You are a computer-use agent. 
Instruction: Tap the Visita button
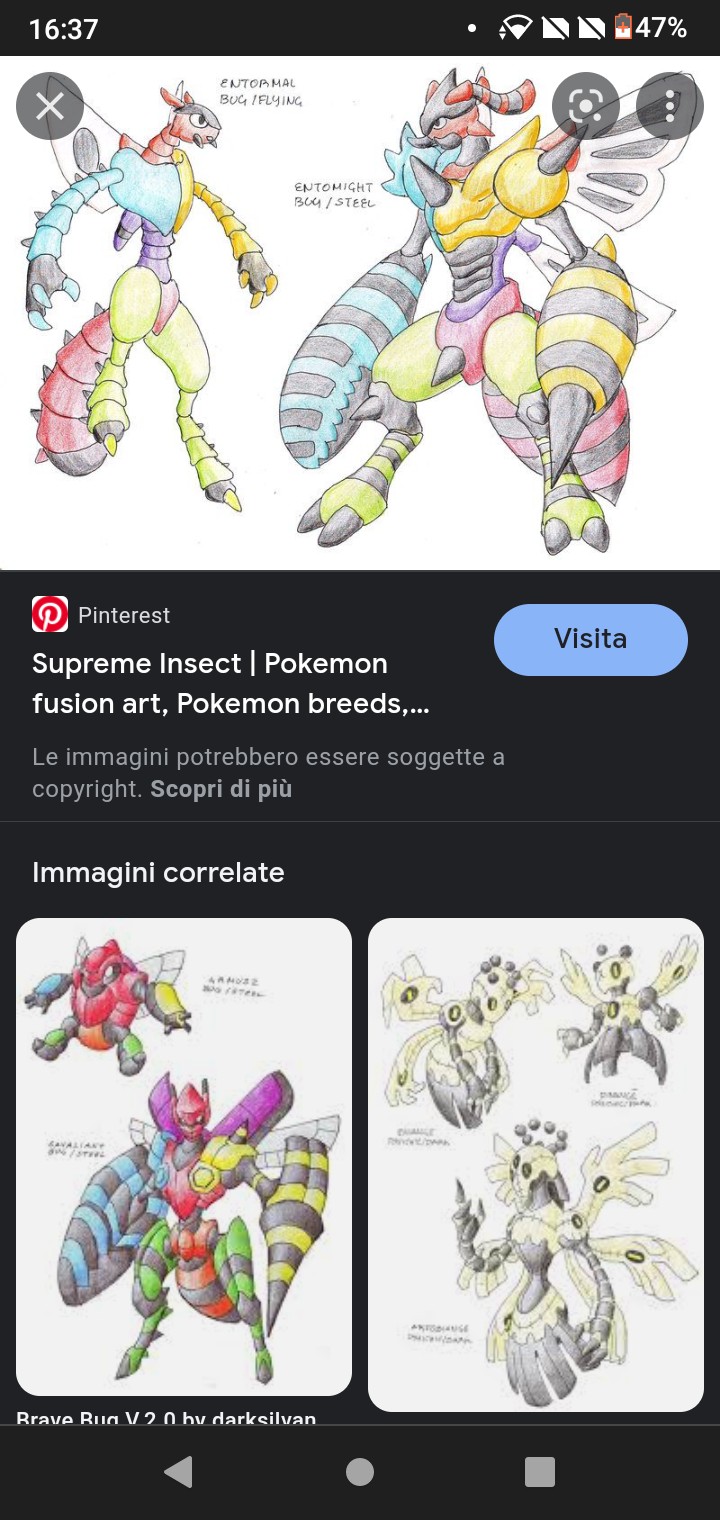pos(590,639)
